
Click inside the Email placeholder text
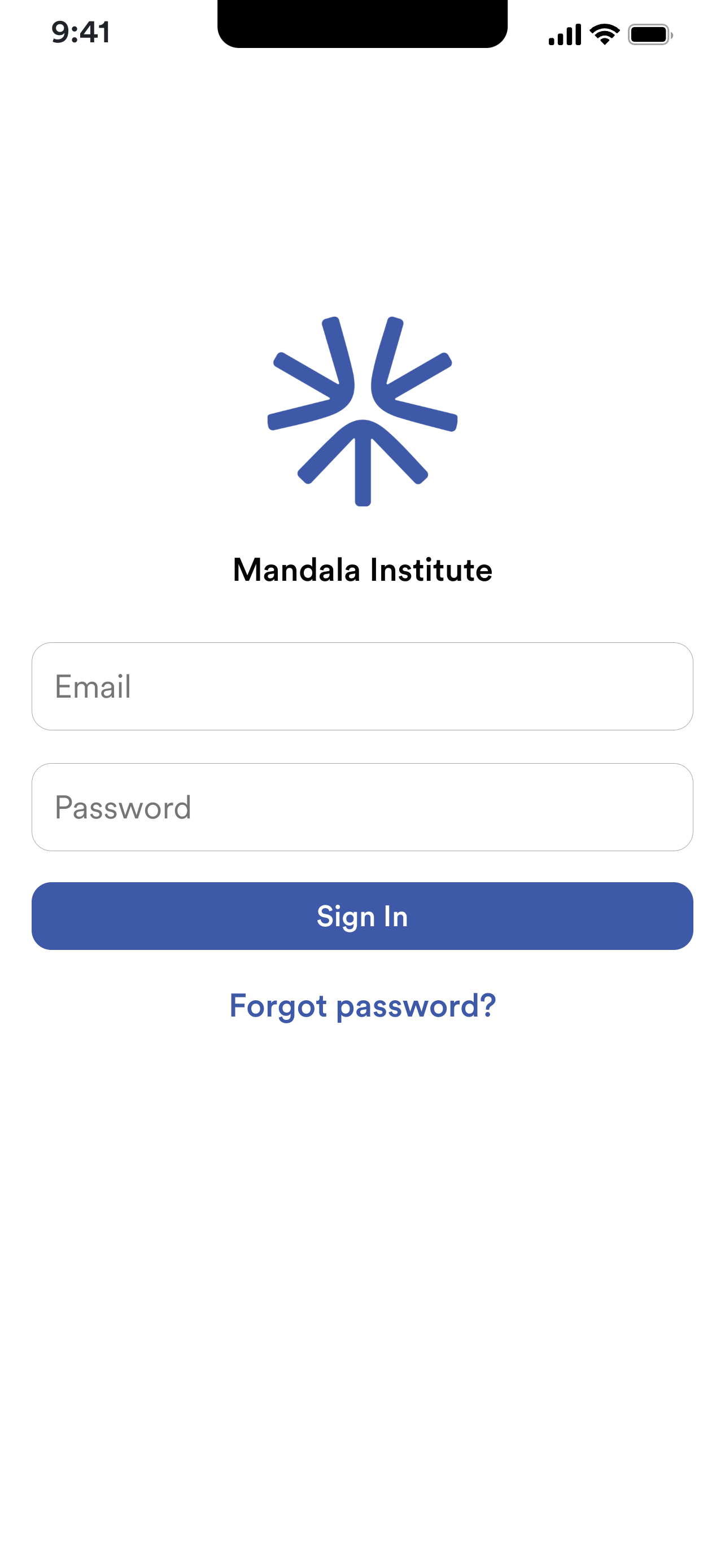93,685
